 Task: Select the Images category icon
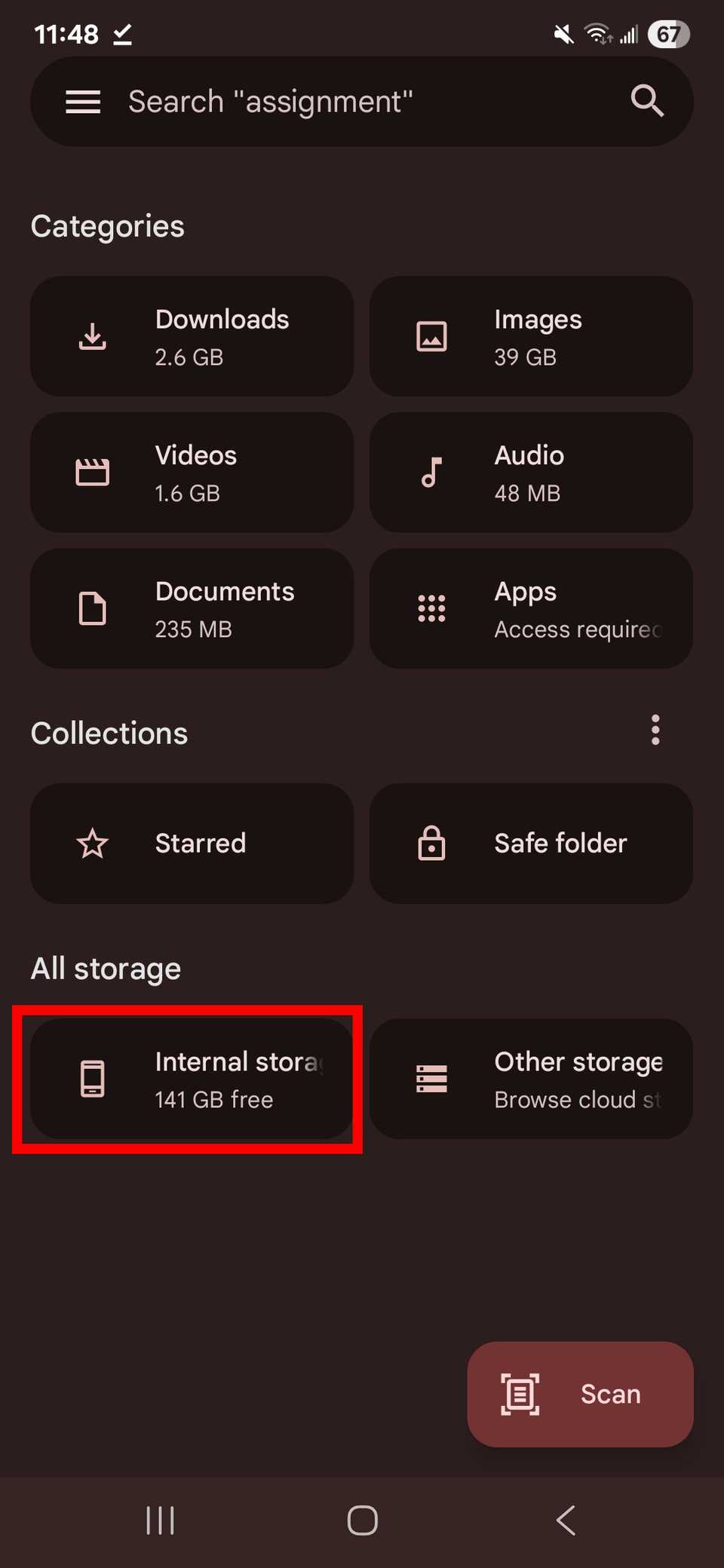(x=431, y=337)
